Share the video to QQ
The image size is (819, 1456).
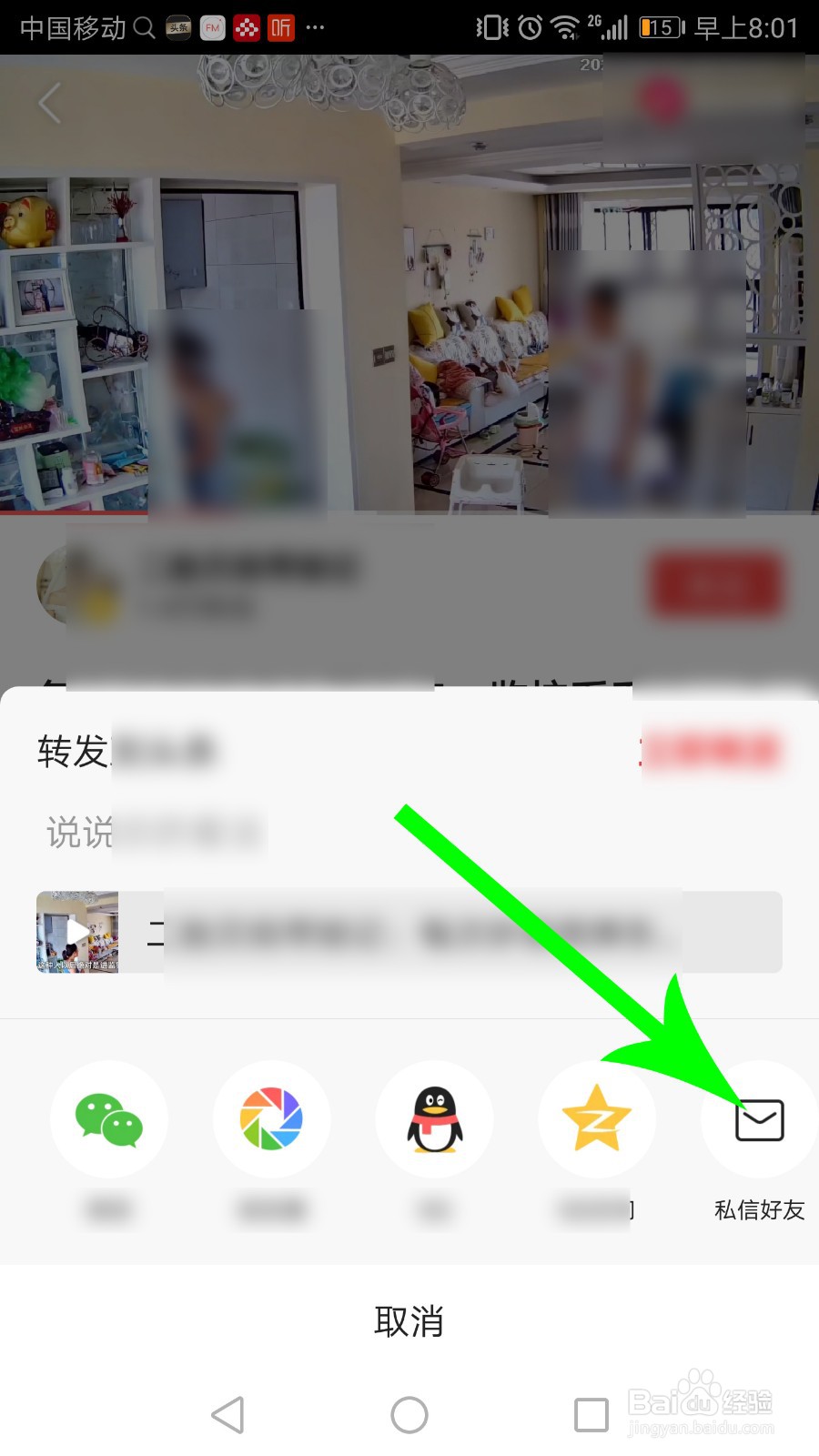pos(434,1119)
